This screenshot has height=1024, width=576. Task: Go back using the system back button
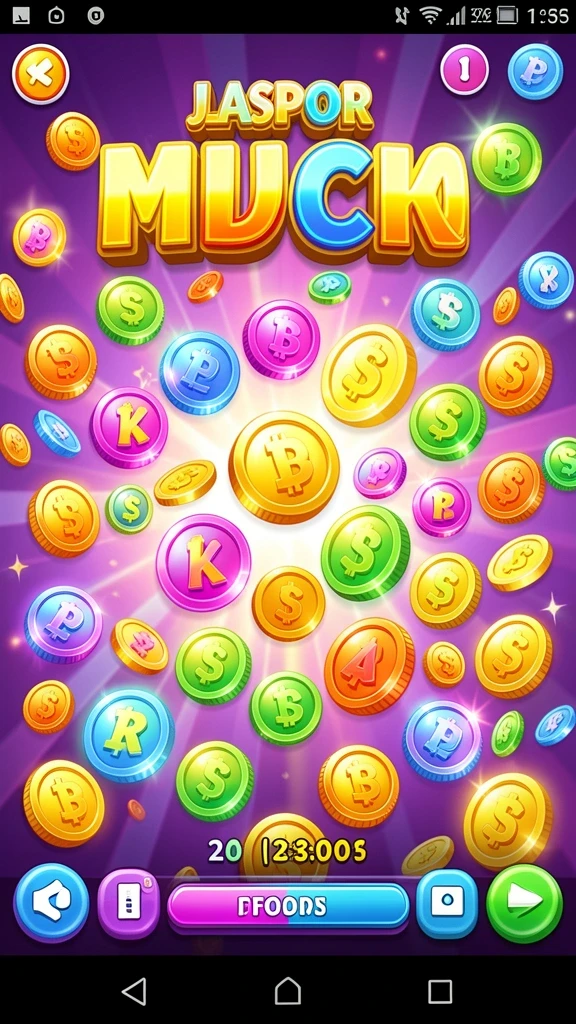pyautogui.click(x=135, y=991)
